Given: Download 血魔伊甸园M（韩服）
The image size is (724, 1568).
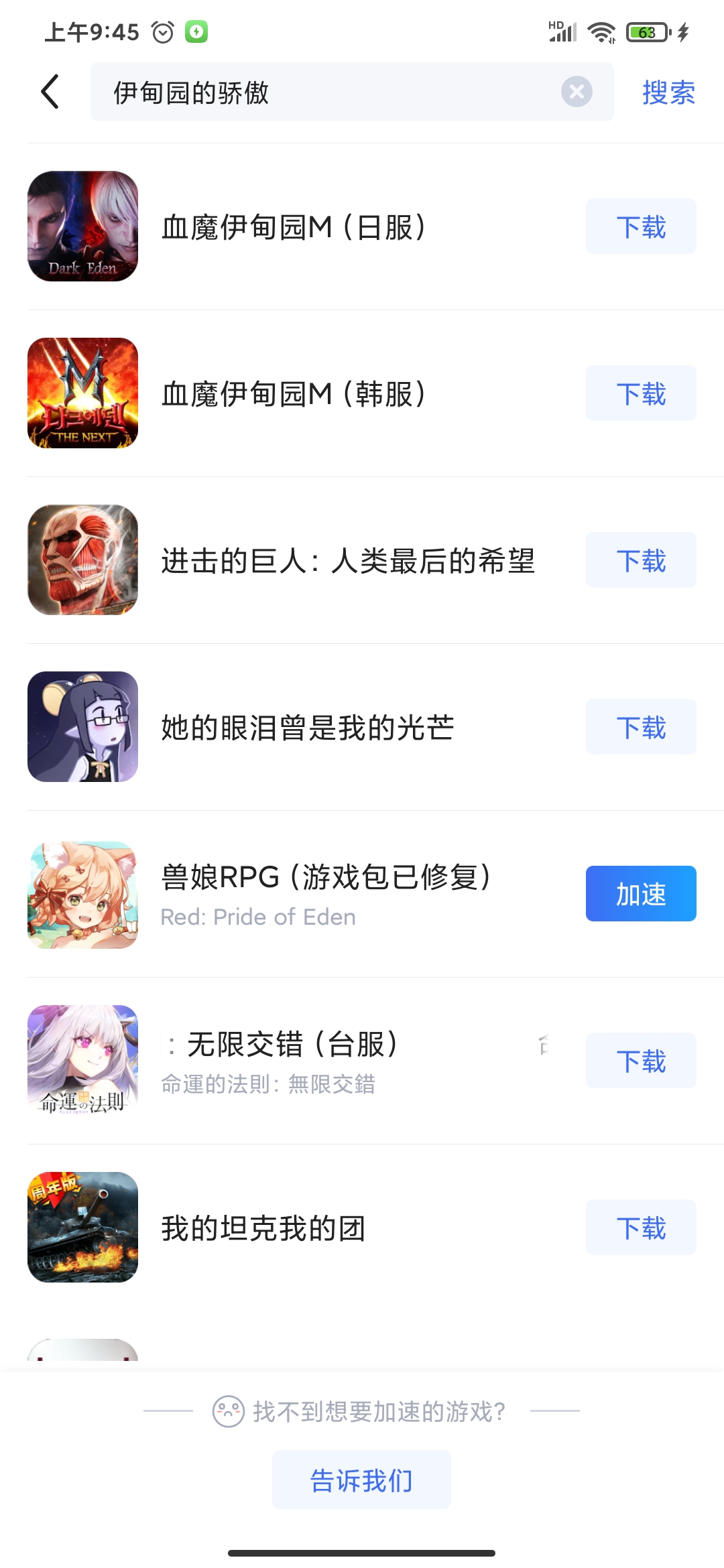Looking at the screenshot, I should point(640,393).
